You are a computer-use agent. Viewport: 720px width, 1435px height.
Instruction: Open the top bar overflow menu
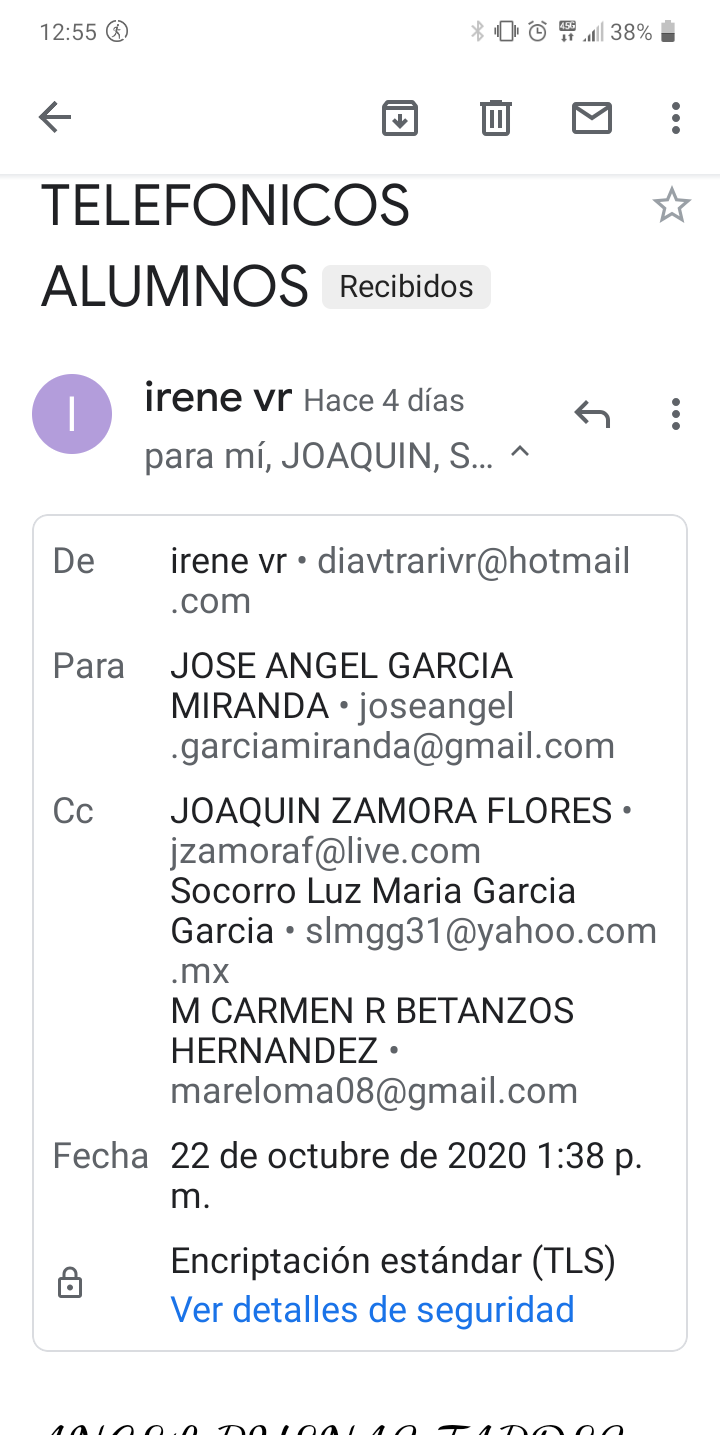pyautogui.click(x=676, y=118)
